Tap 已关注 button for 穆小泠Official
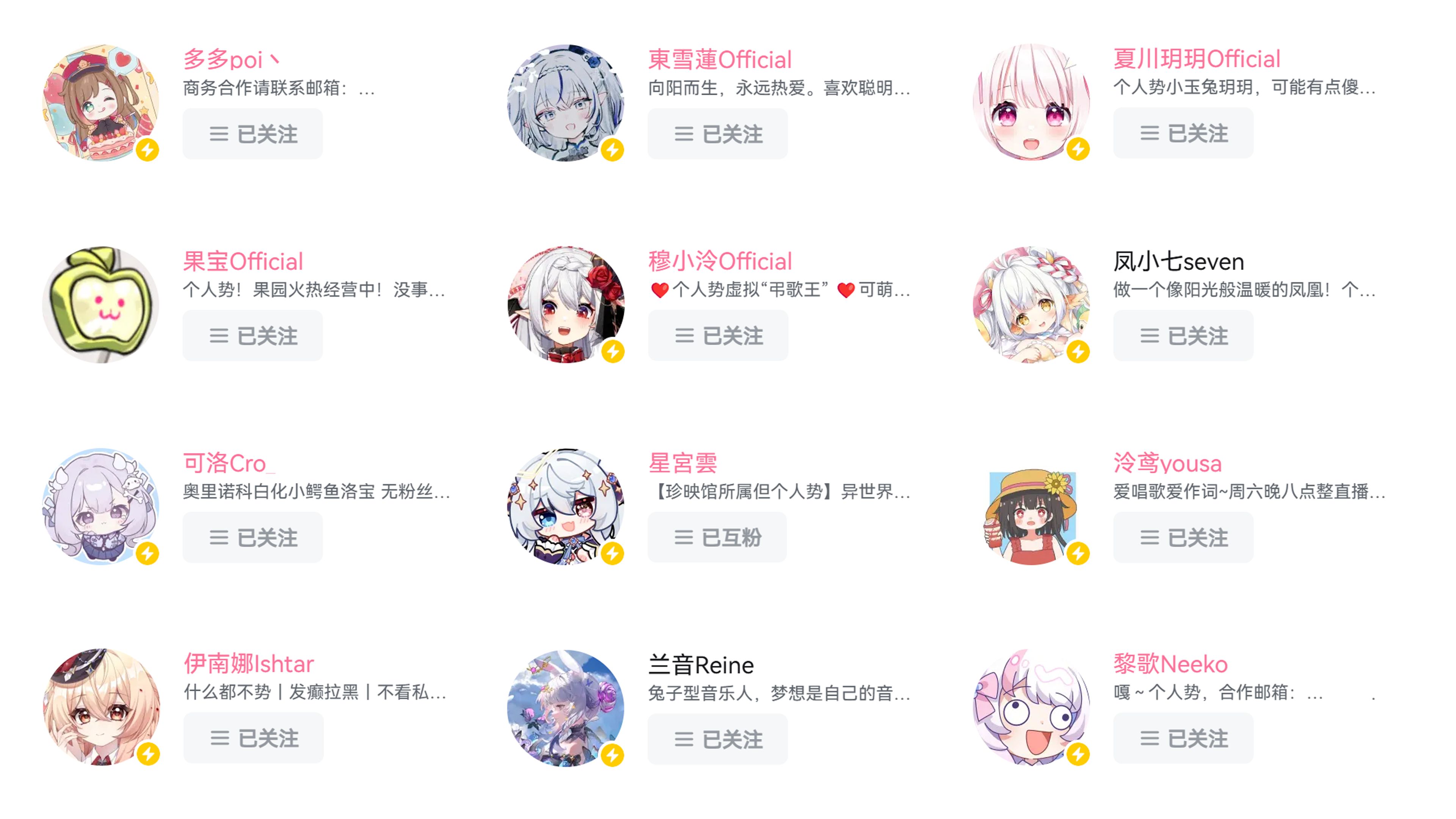Image resolution: width=1456 pixels, height=819 pixels. [718, 336]
